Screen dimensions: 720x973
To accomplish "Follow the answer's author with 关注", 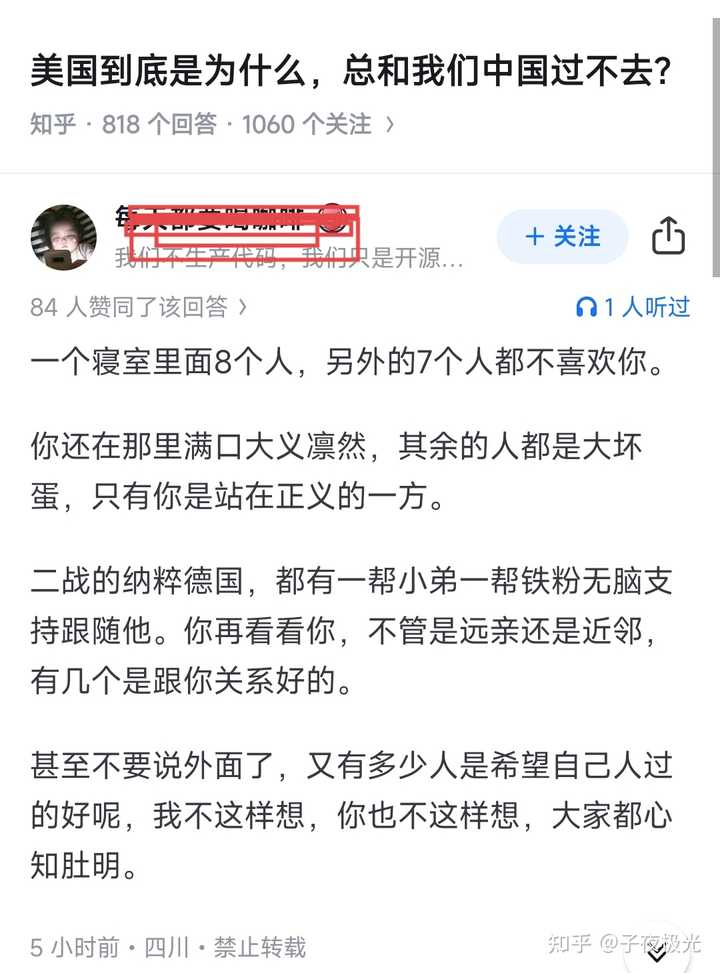I will click(562, 237).
